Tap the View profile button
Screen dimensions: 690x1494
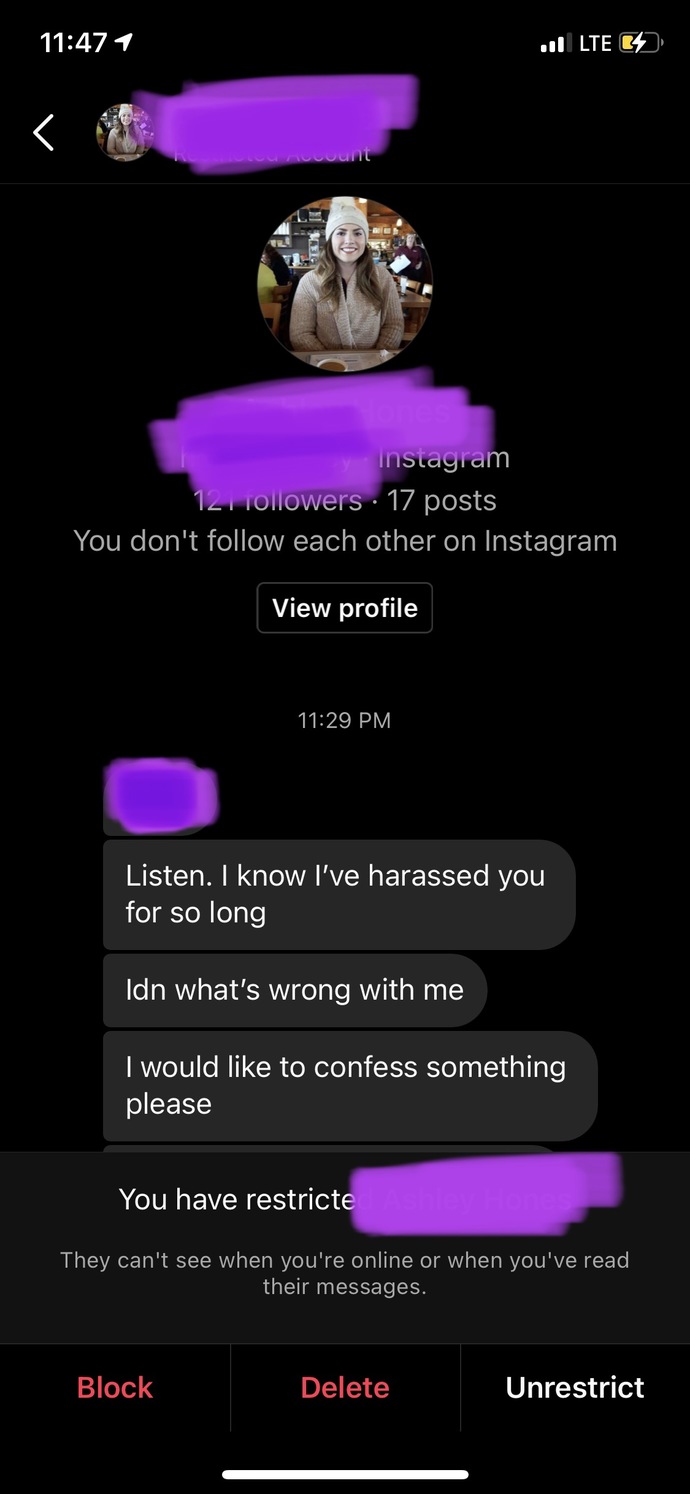point(345,608)
